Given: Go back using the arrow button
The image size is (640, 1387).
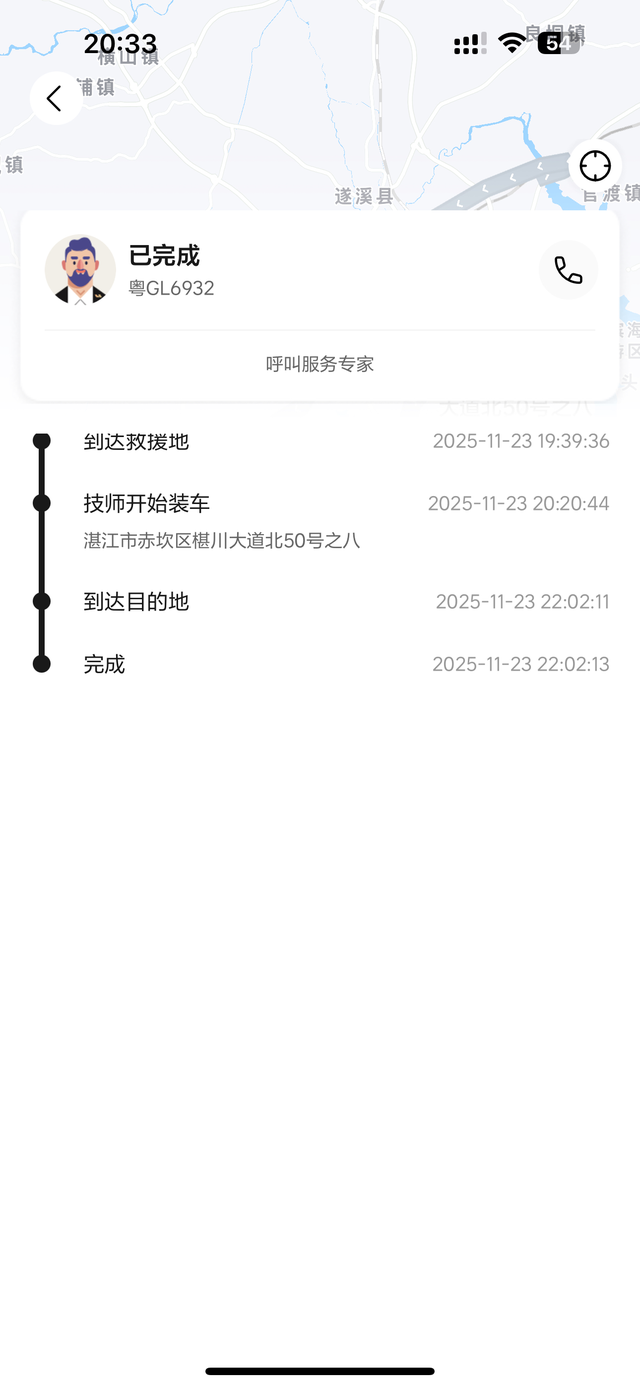Looking at the screenshot, I should point(56,98).
